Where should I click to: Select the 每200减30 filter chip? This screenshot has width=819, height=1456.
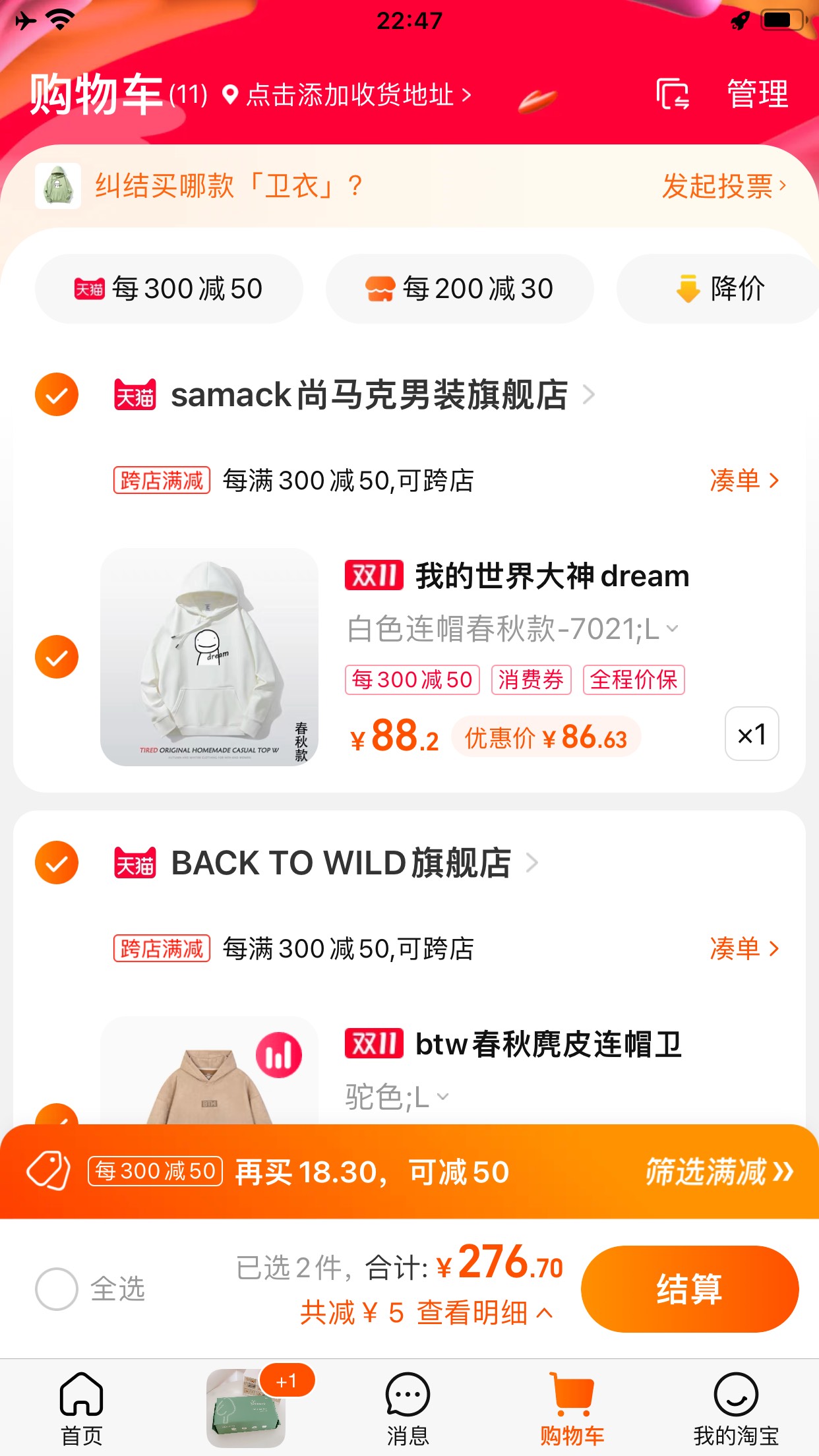pyautogui.click(x=460, y=289)
